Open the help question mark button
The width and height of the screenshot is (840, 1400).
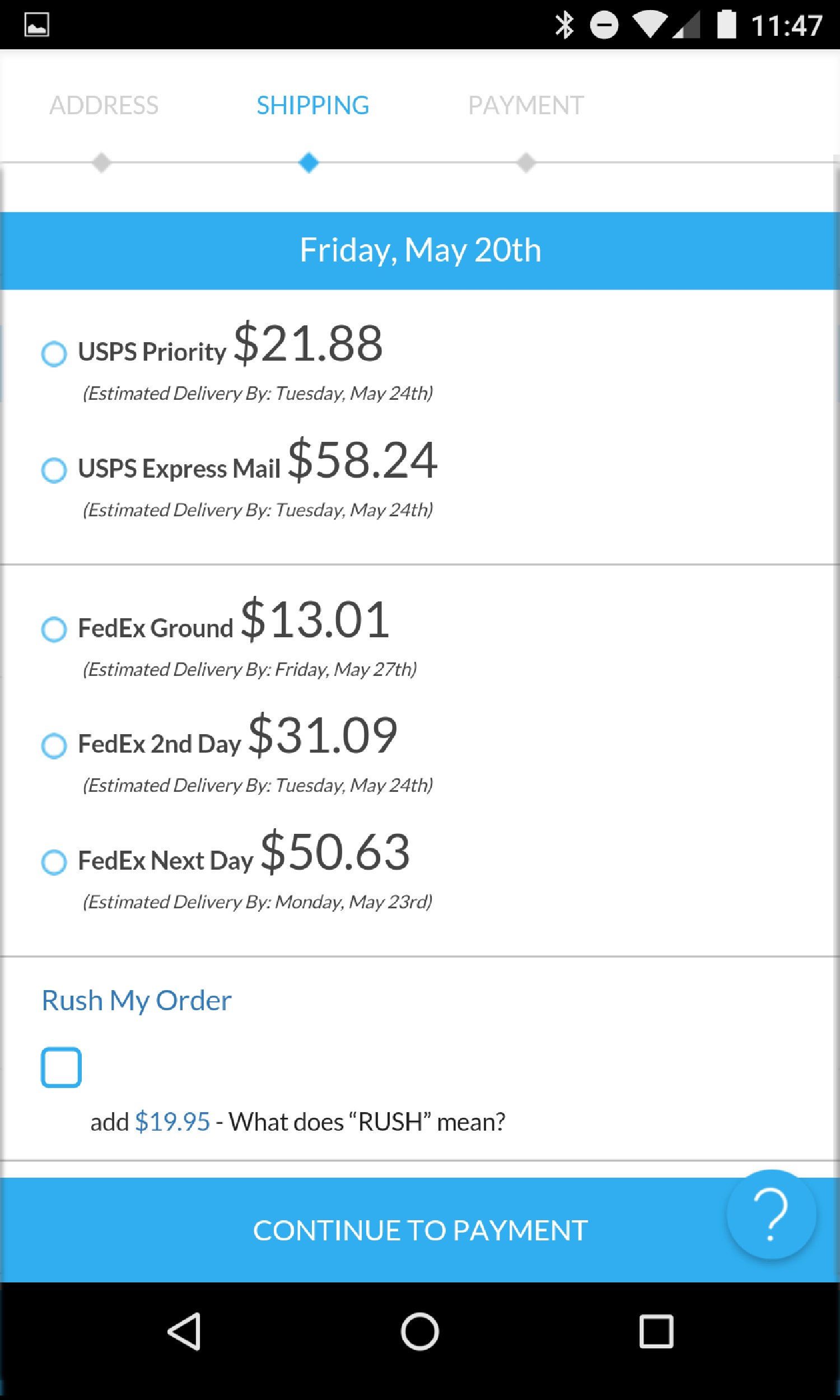(771, 1215)
